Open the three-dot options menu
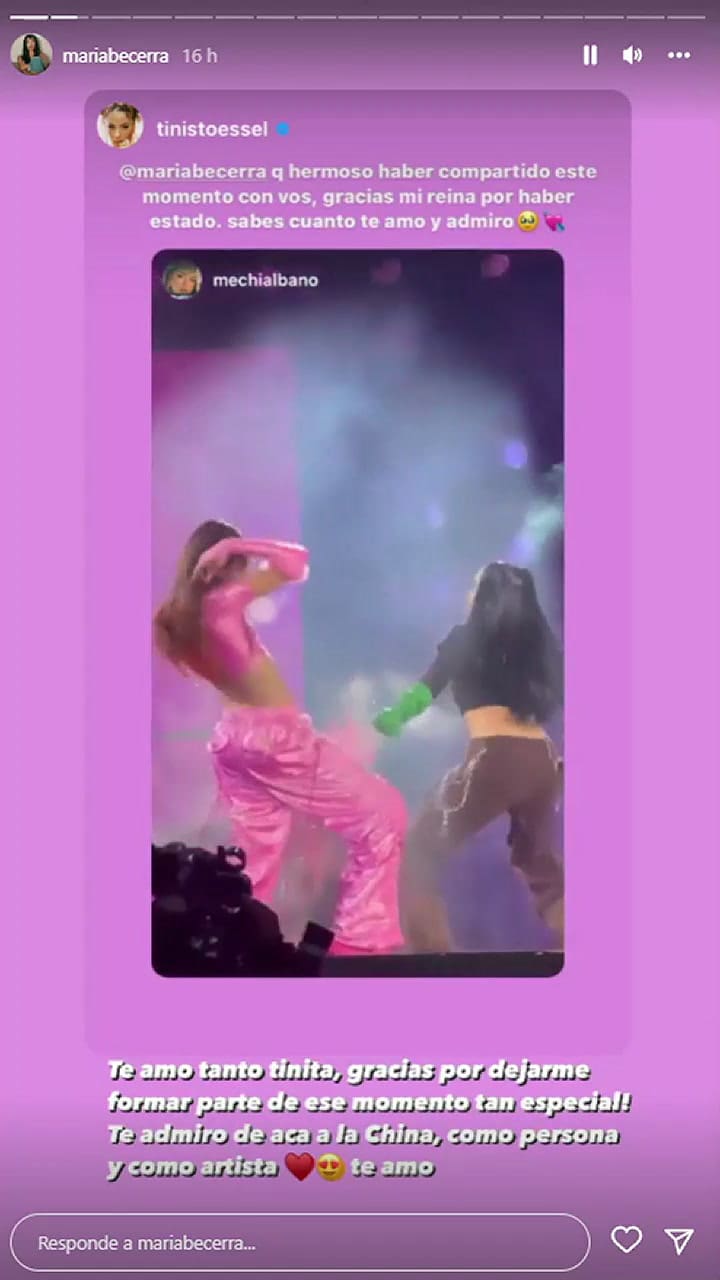The width and height of the screenshot is (720, 1280). coord(679,56)
